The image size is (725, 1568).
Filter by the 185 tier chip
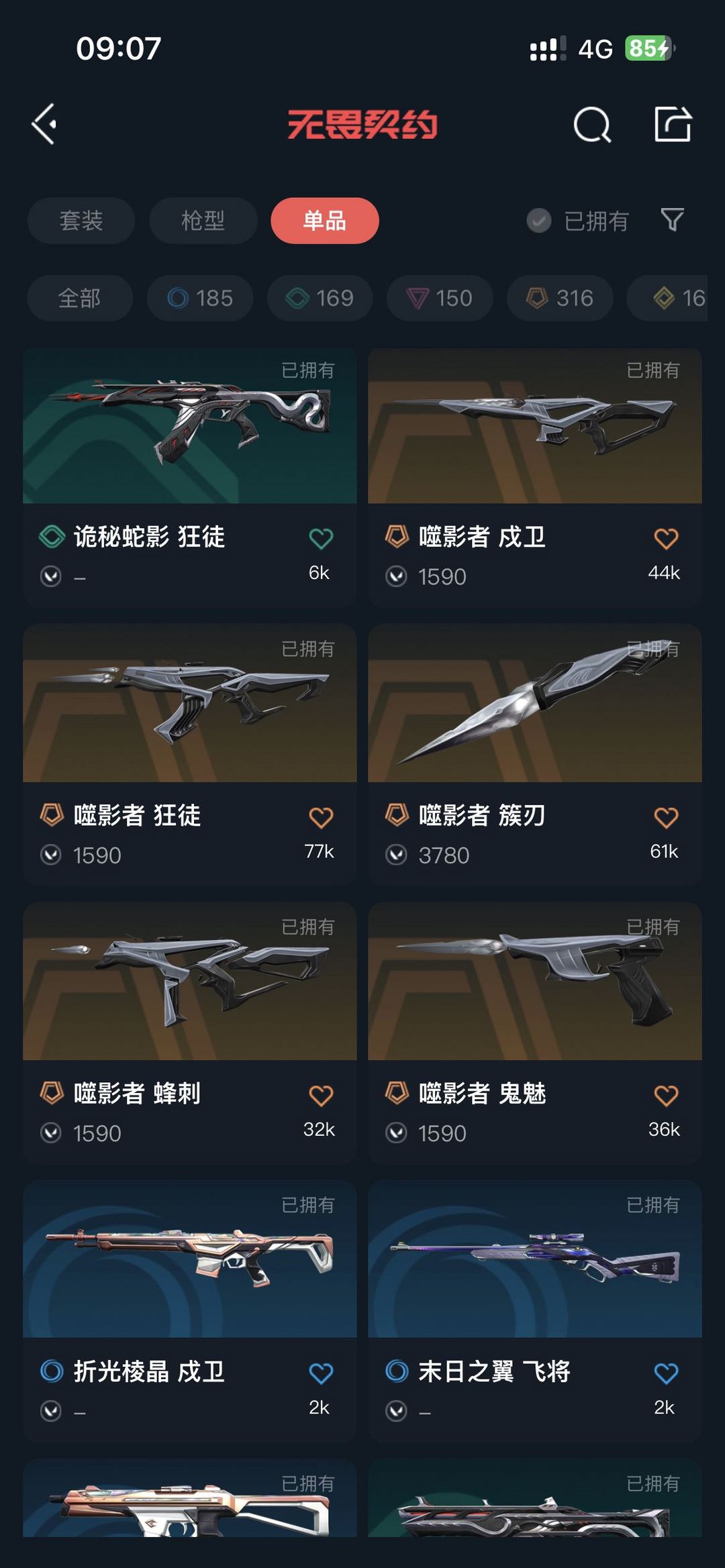(200, 298)
